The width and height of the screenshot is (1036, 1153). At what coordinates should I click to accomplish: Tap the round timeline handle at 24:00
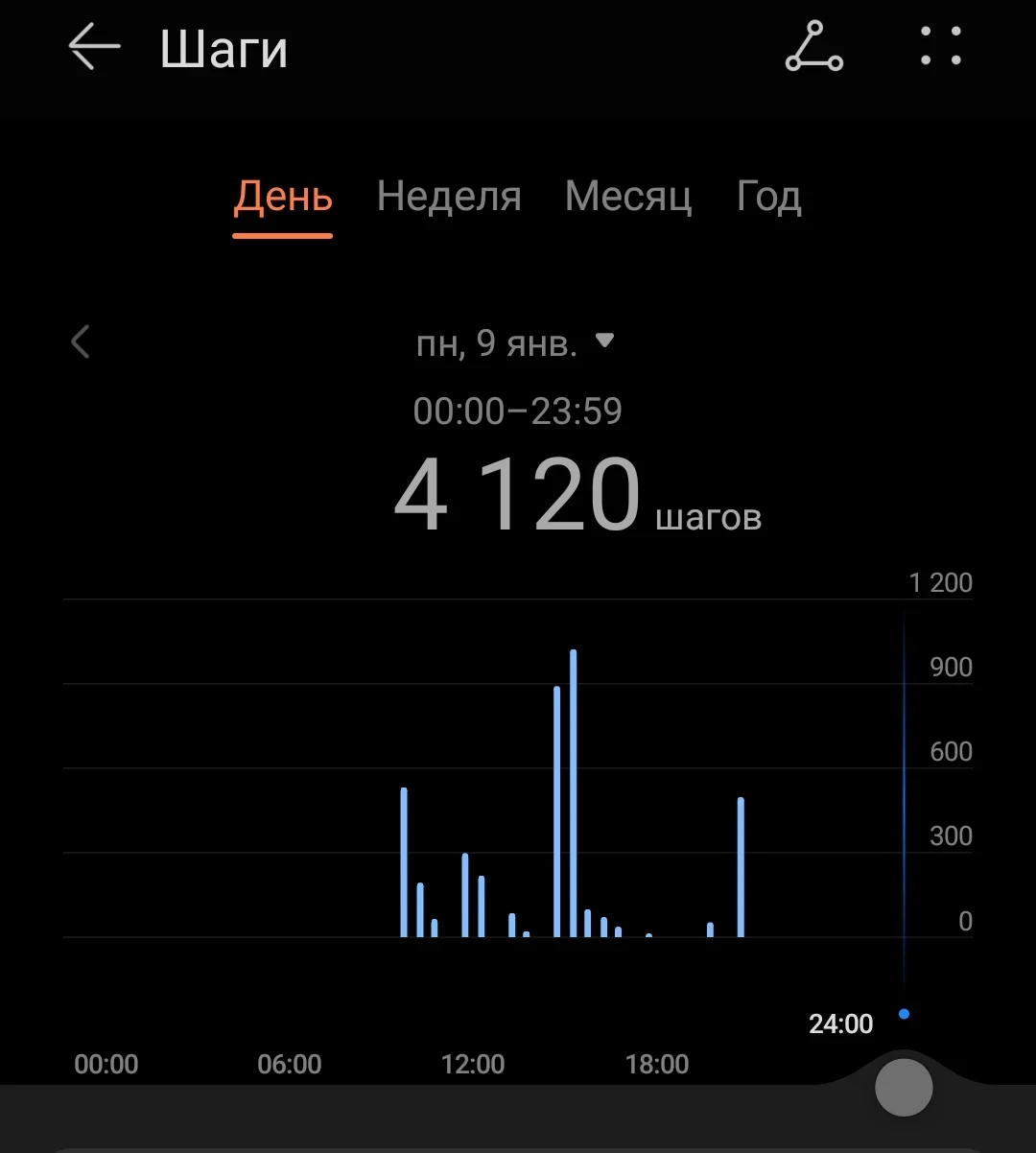coord(904,1088)
